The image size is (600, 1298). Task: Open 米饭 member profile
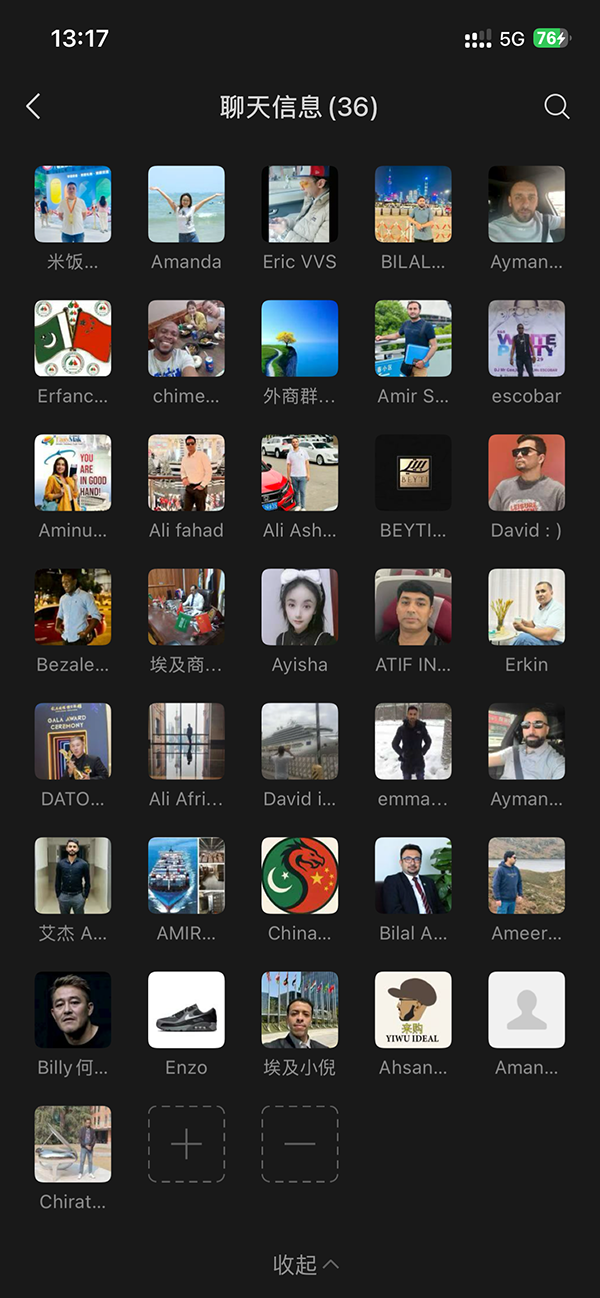(73, 204)
